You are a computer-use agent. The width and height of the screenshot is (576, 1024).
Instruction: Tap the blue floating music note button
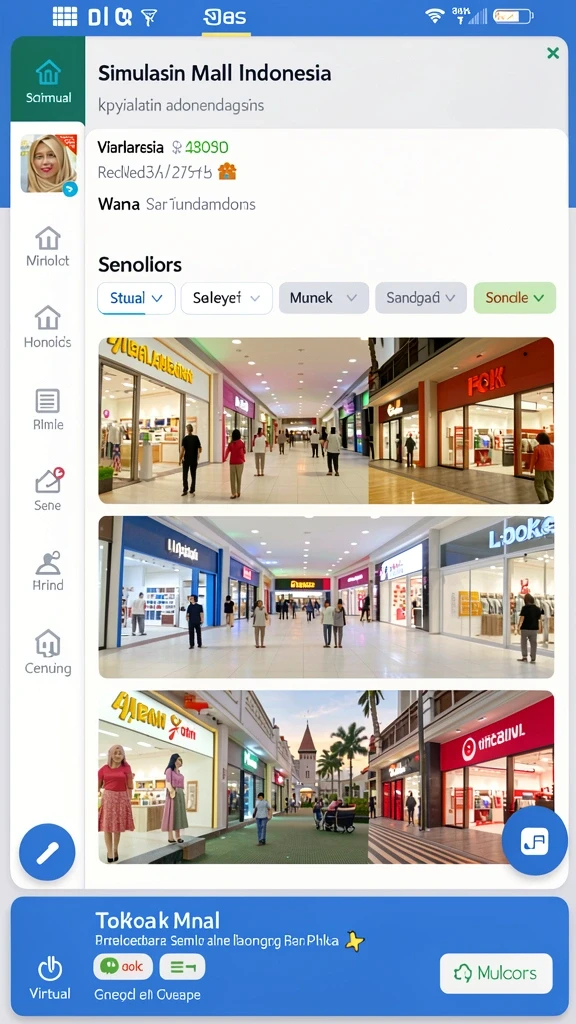coord(535,841)
